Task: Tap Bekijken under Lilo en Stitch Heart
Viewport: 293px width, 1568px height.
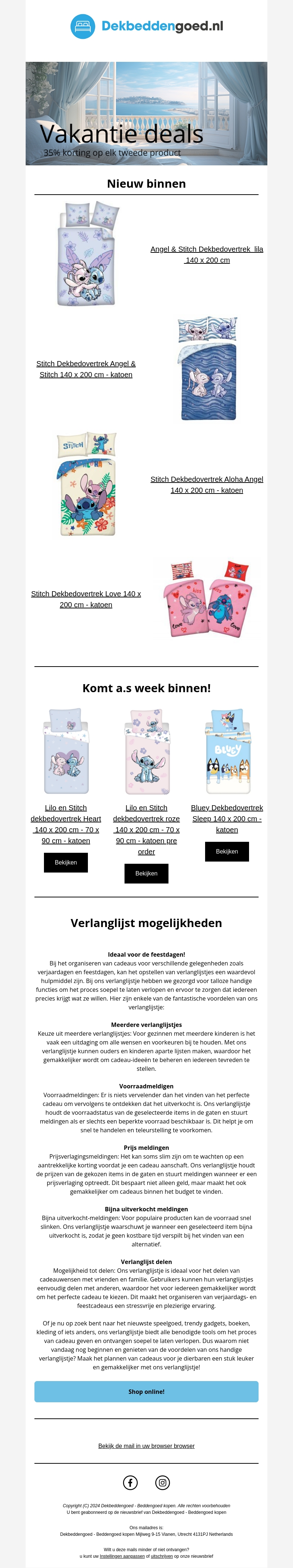Action: pyautogui.click(x=66, y=862)
